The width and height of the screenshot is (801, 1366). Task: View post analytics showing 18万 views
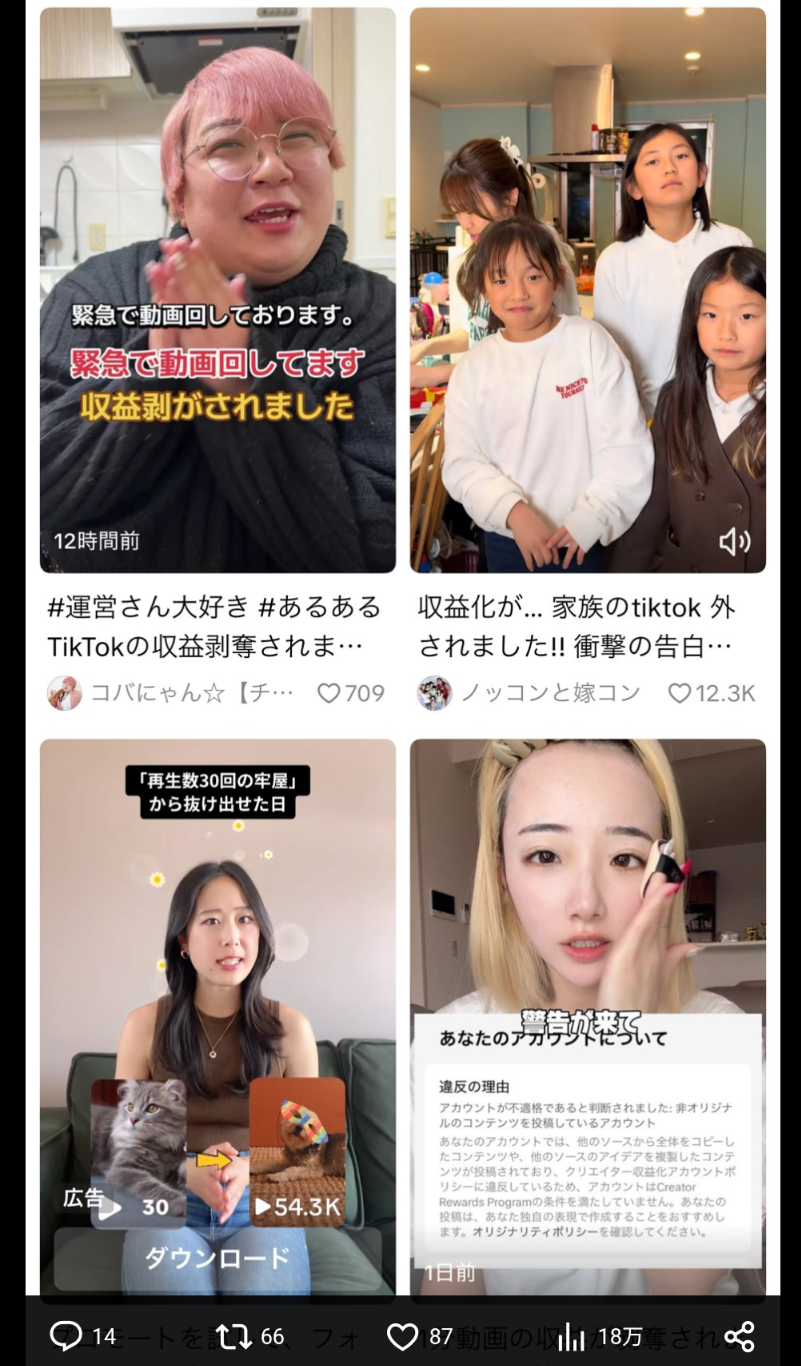[x=571, y=1336]
